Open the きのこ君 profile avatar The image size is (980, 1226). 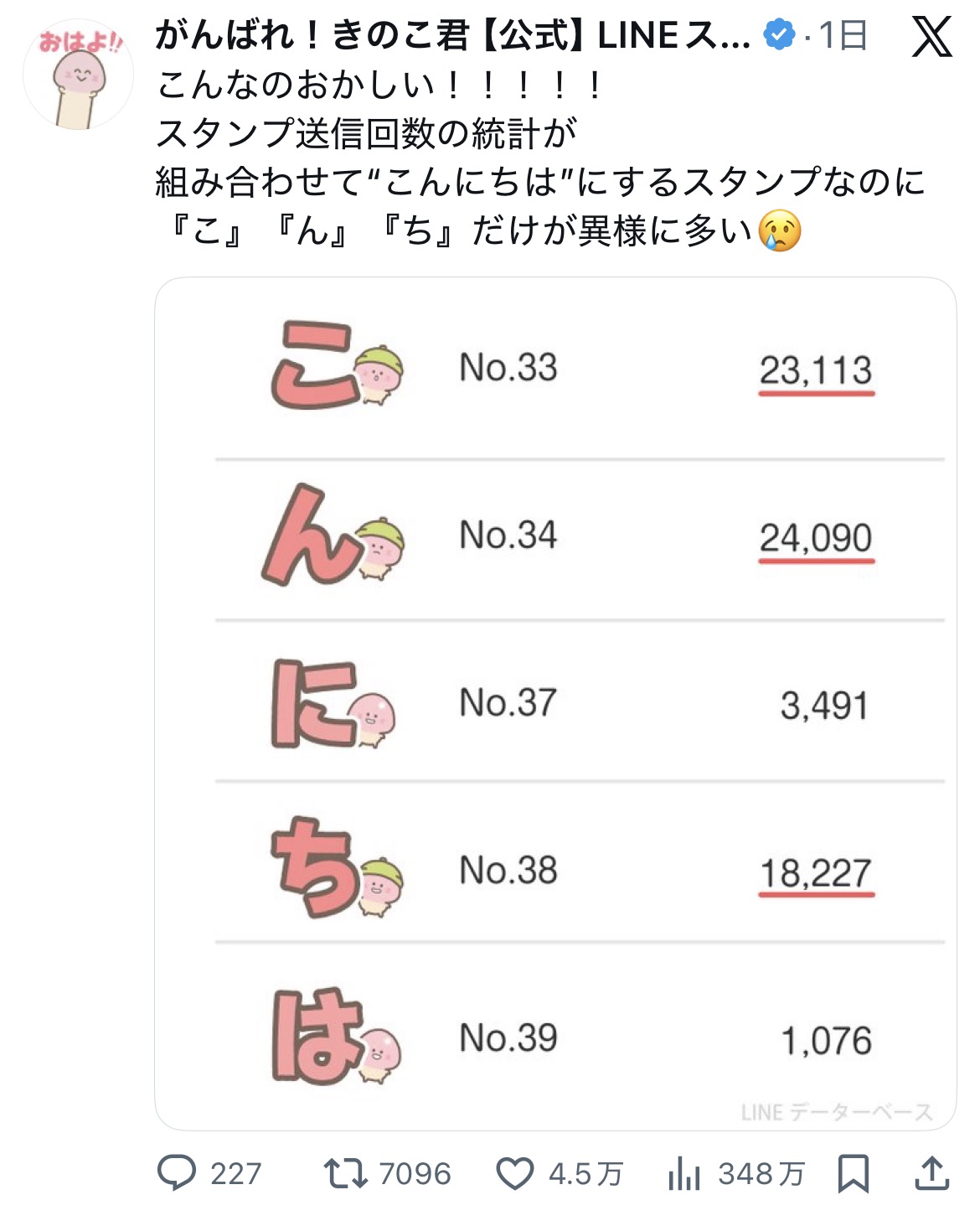tap(78, 75)
